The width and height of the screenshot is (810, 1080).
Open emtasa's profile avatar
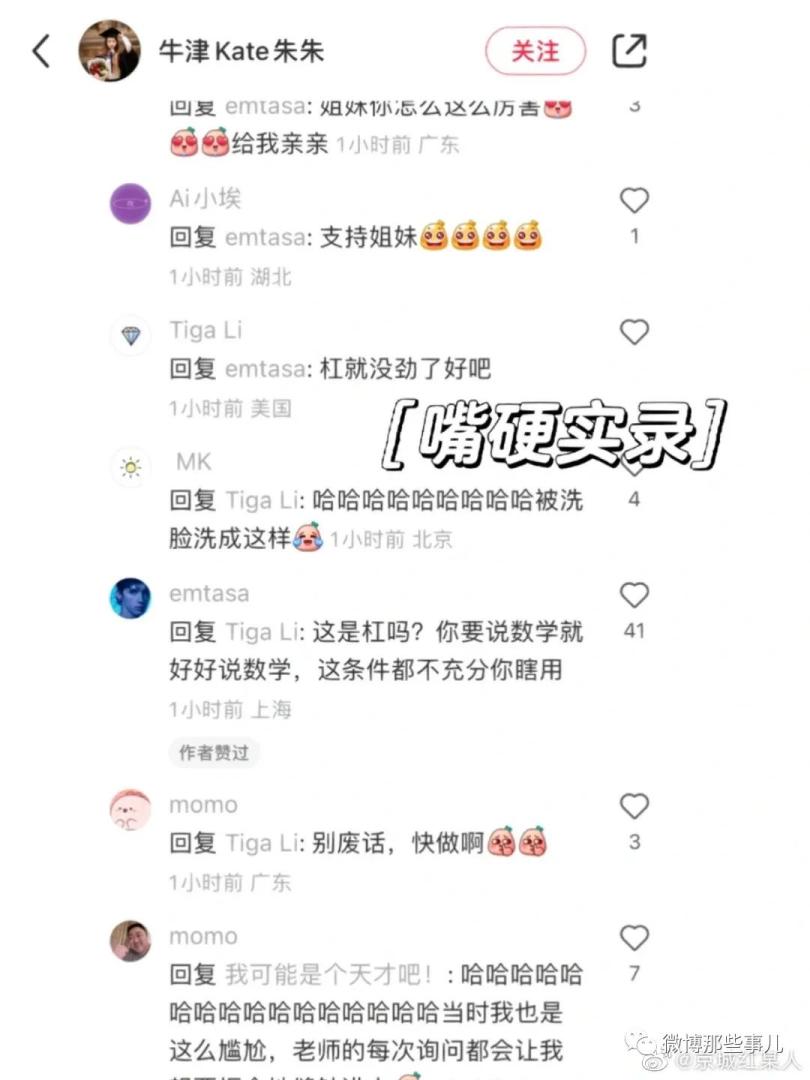130,598
